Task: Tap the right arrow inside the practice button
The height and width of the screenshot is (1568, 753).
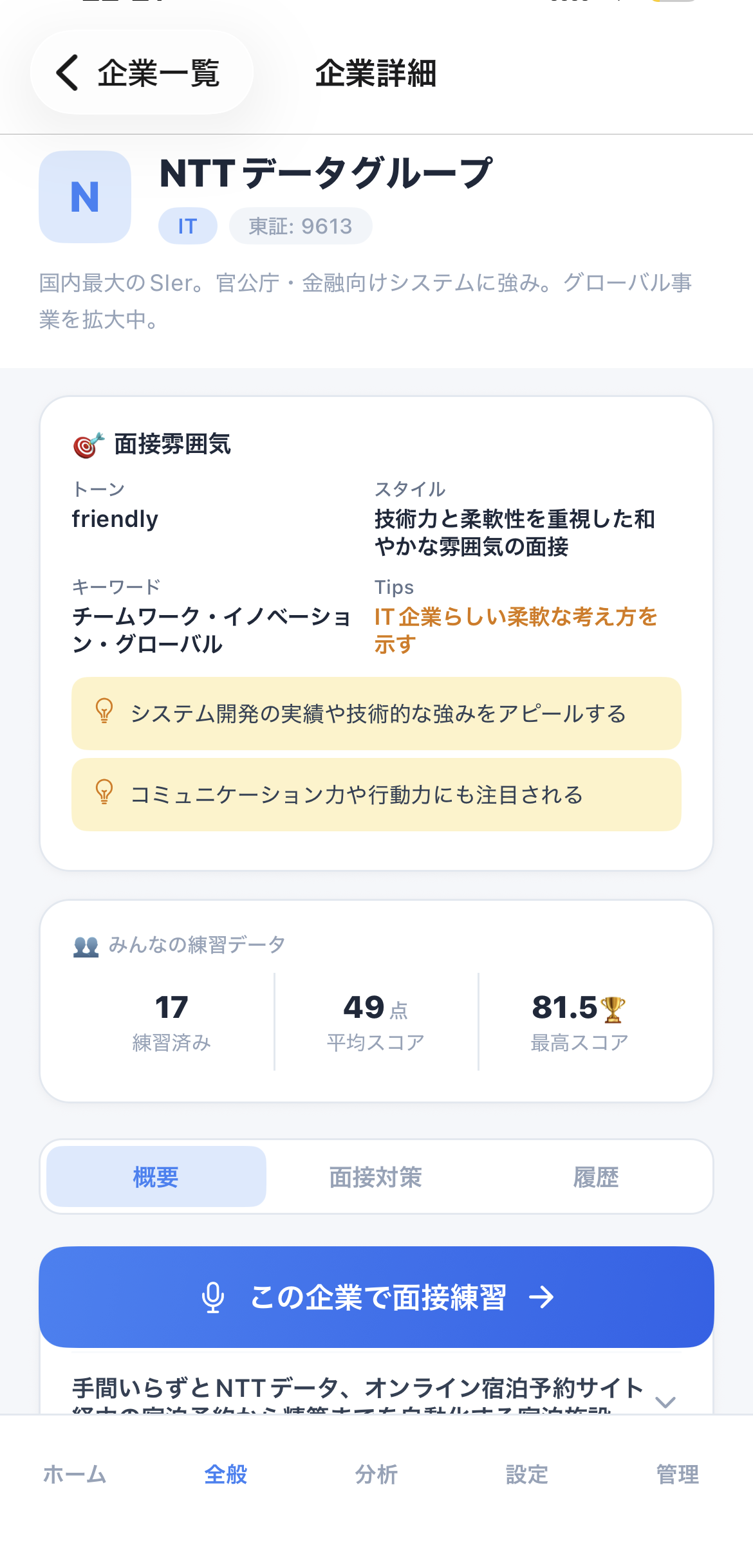Action: click(543, 1298)
